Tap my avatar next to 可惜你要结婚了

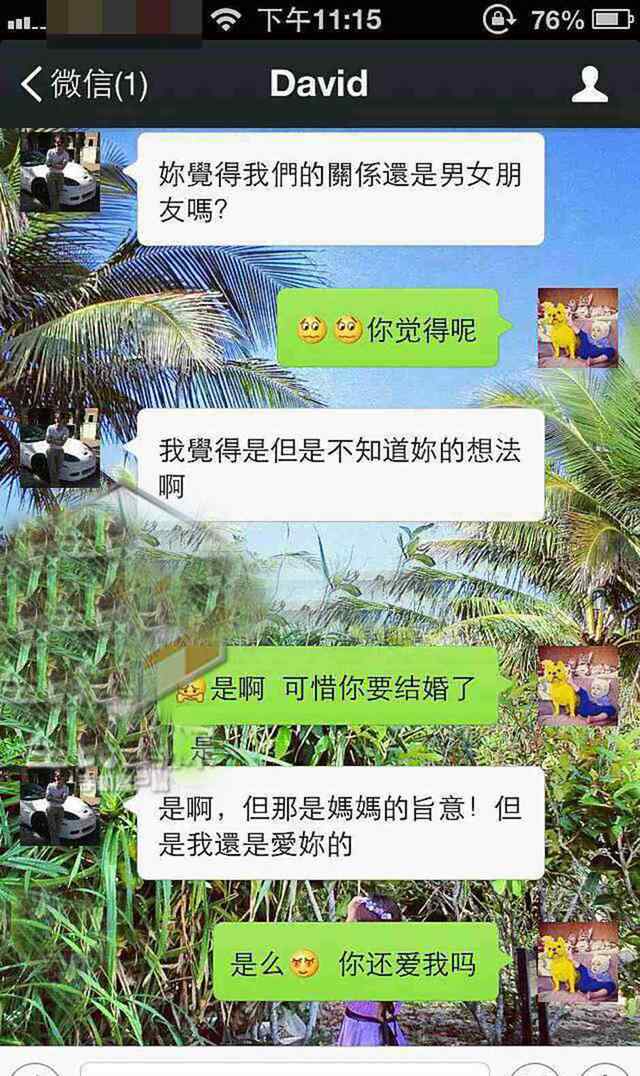point(578,686)
